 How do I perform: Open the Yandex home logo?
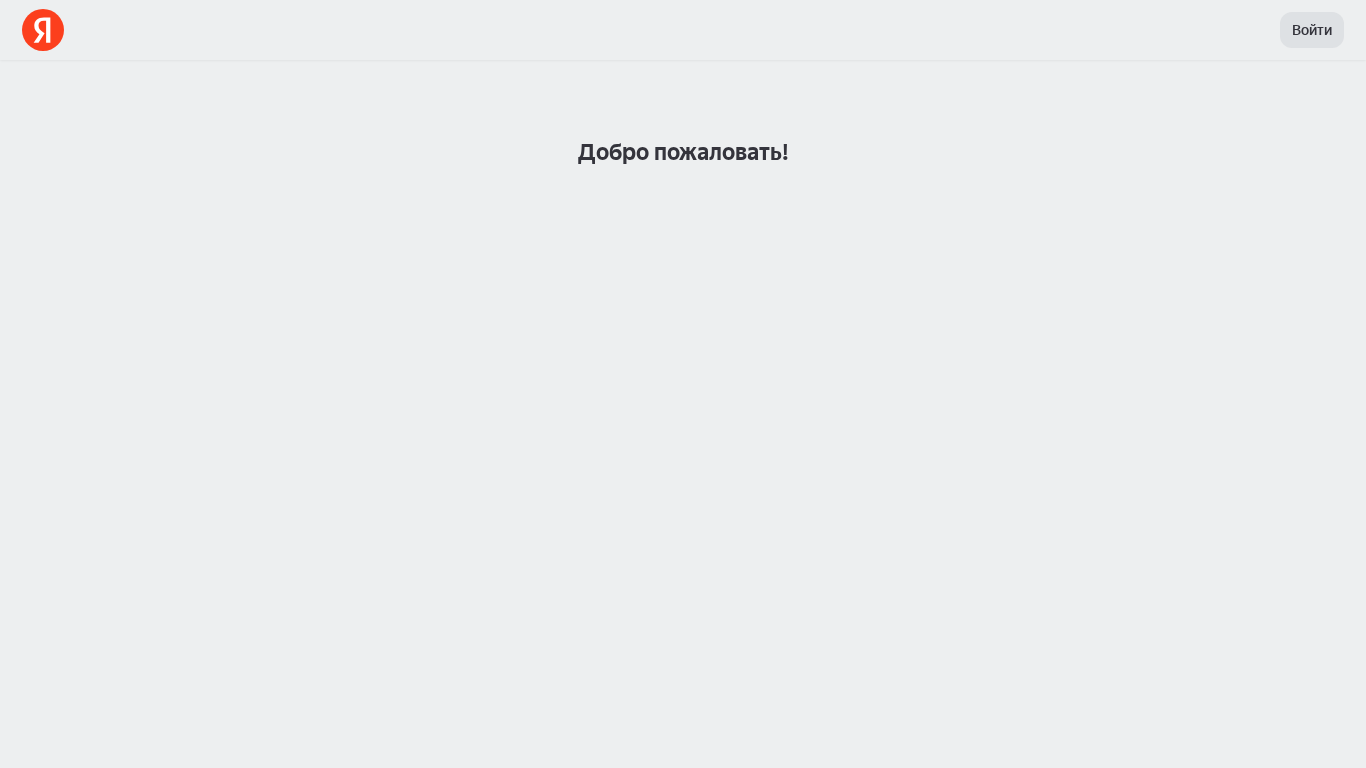tap(43, 30)
